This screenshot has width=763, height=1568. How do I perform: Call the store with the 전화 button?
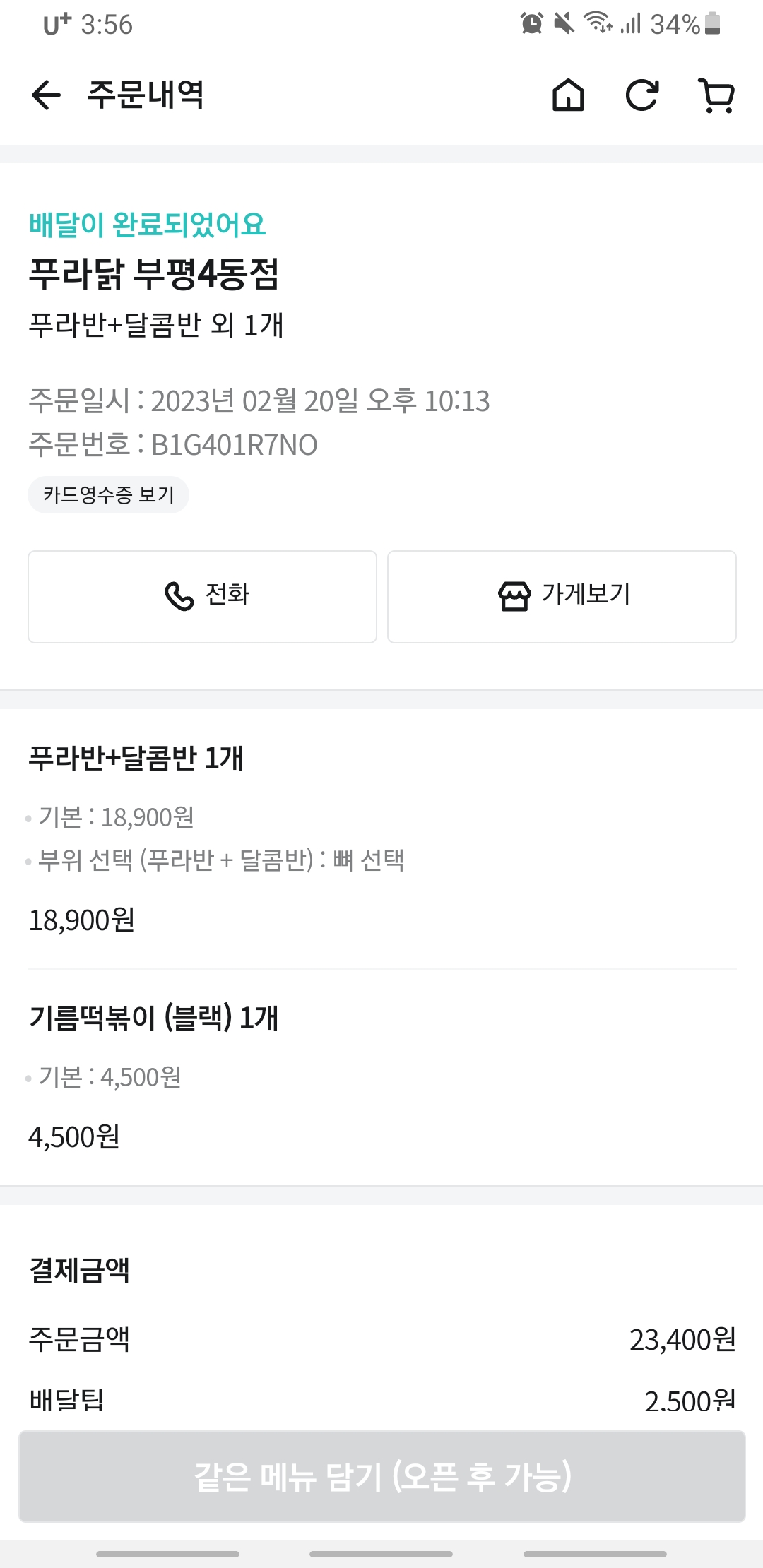pyautogui.click(x=202, y=596)
